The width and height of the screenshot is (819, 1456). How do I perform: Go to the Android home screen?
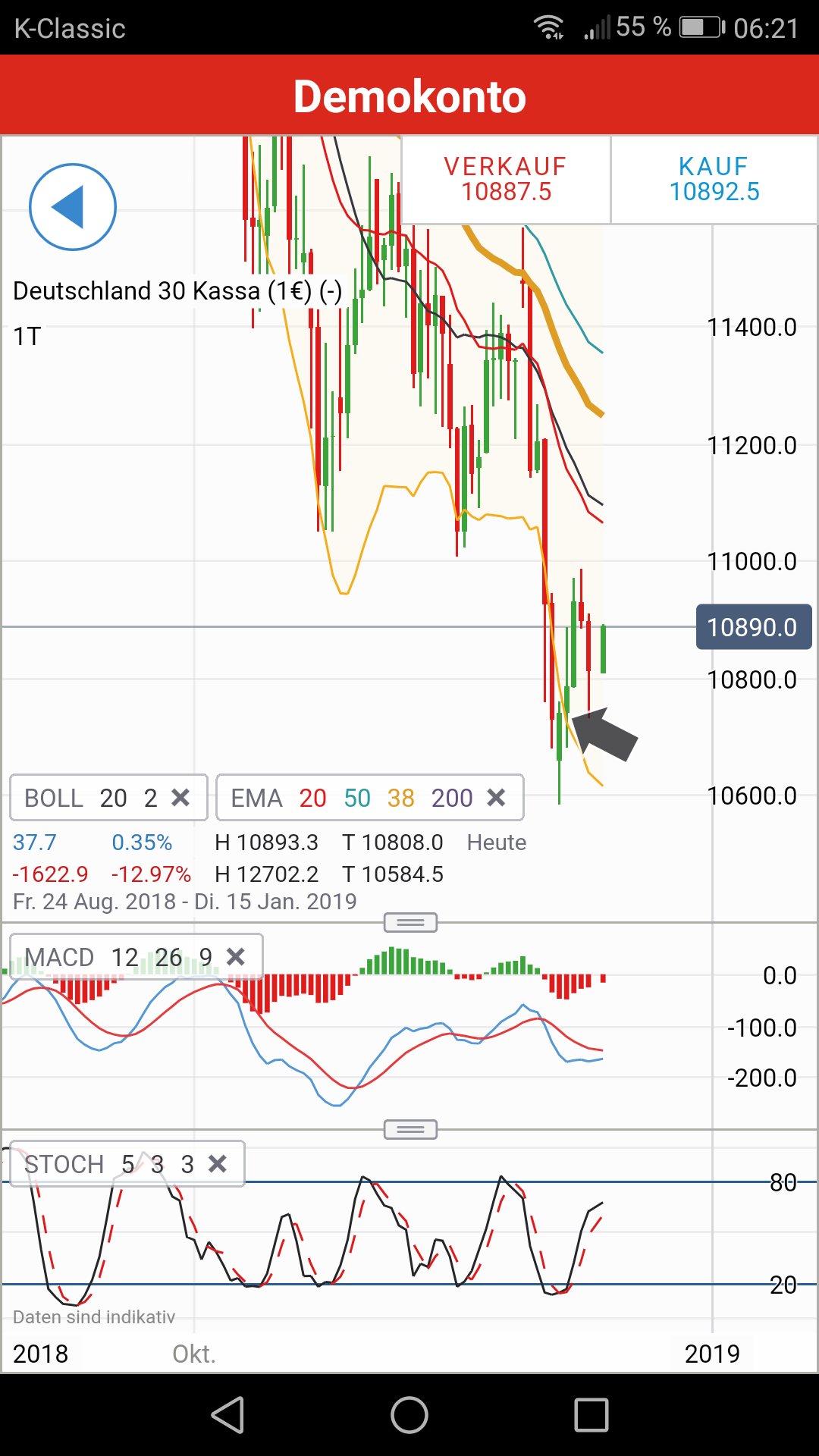[409, 1415]
